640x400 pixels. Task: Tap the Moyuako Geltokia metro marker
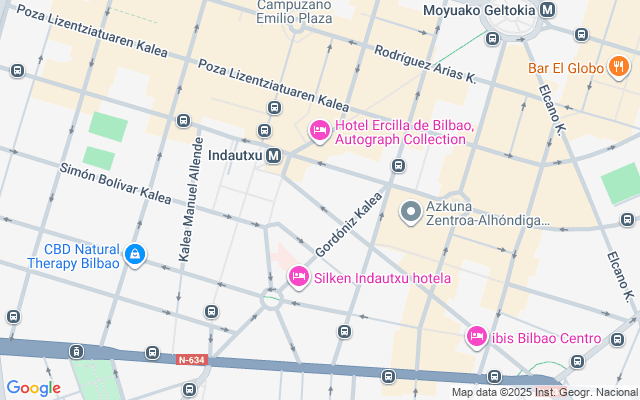[x=547, y=9]
